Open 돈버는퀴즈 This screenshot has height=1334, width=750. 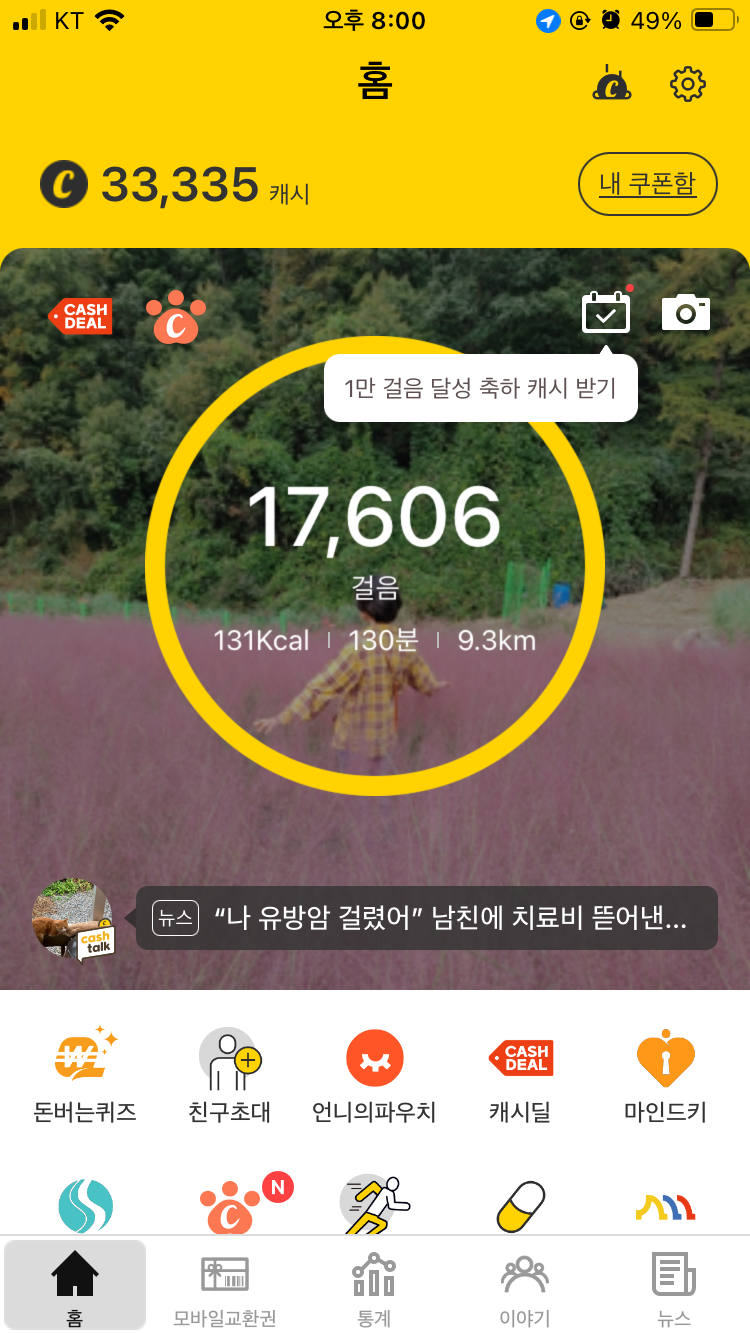point(84,1074)
